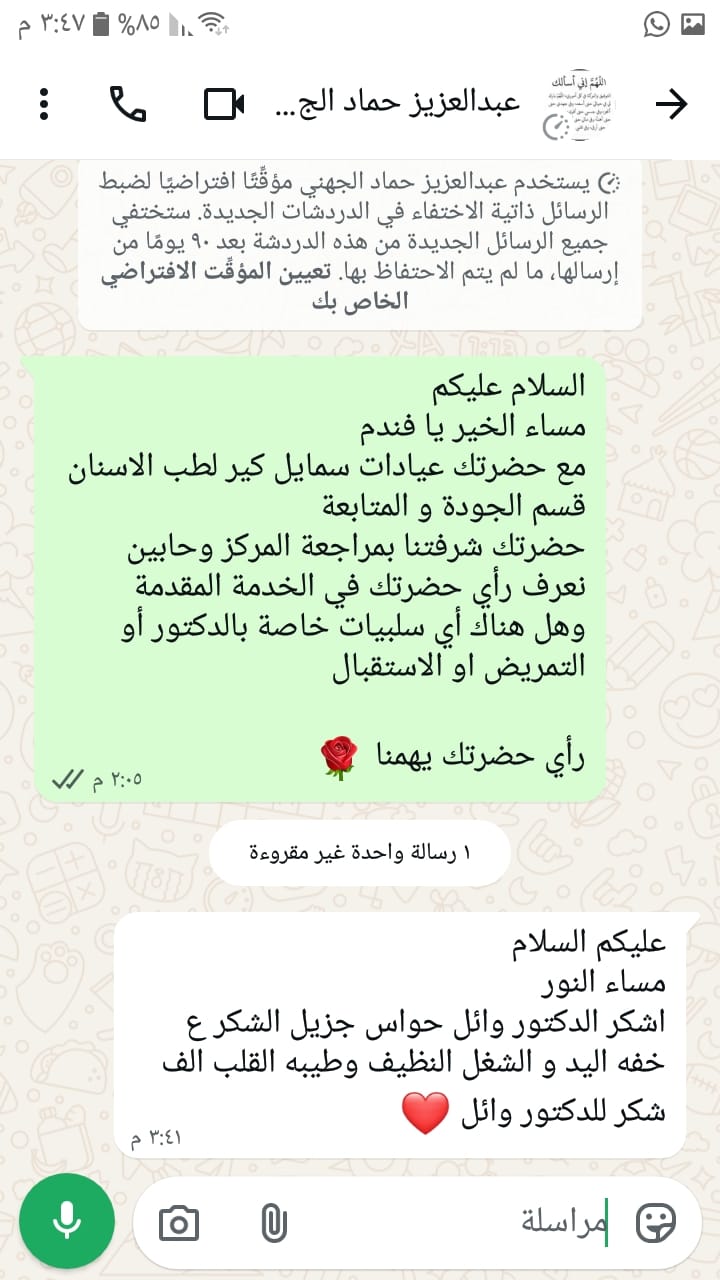720x1280 pixels.
Task: Attach a file with the paperclip icon
Action: [273, 1223]
